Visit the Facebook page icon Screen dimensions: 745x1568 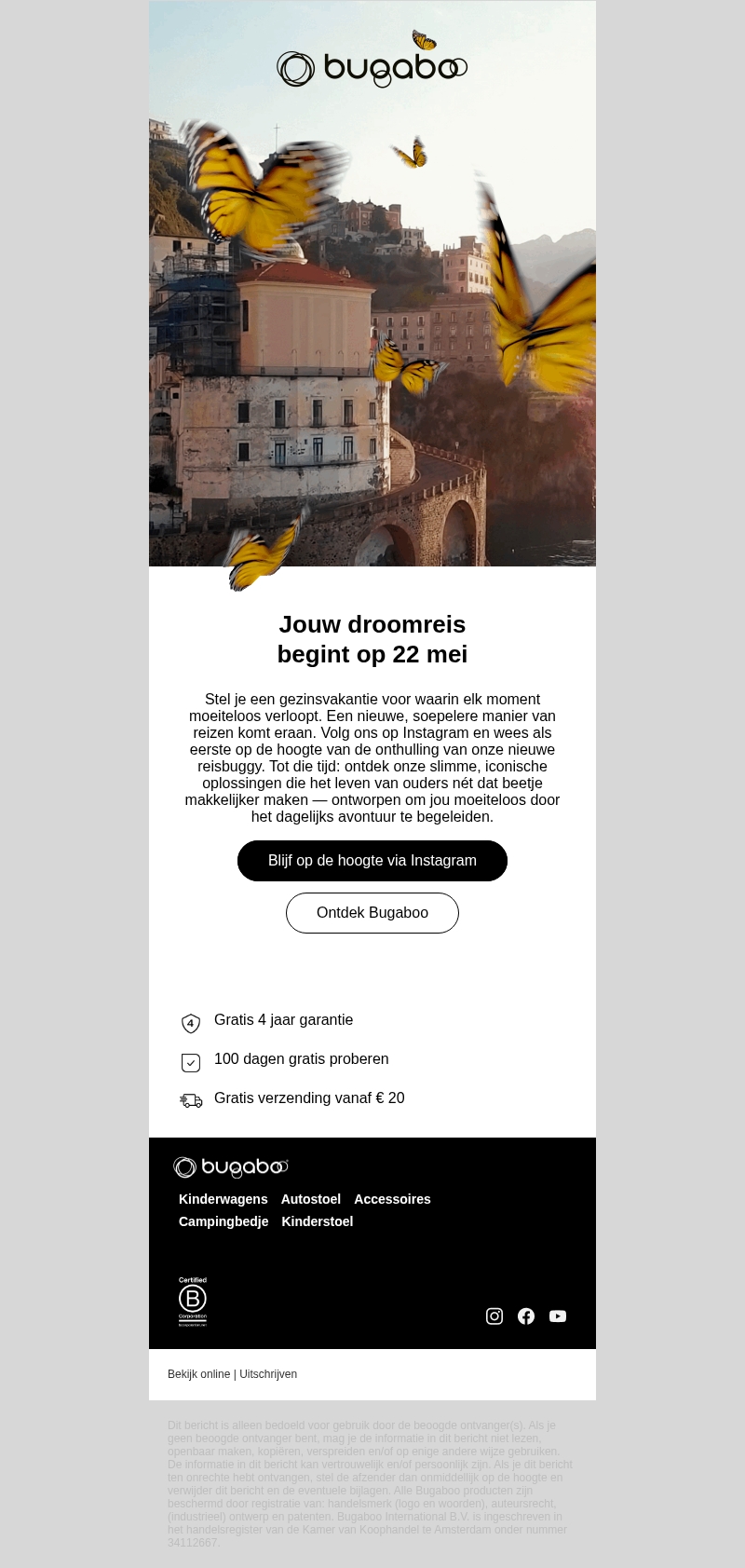pyautogui.click(x=526, y=1316)
